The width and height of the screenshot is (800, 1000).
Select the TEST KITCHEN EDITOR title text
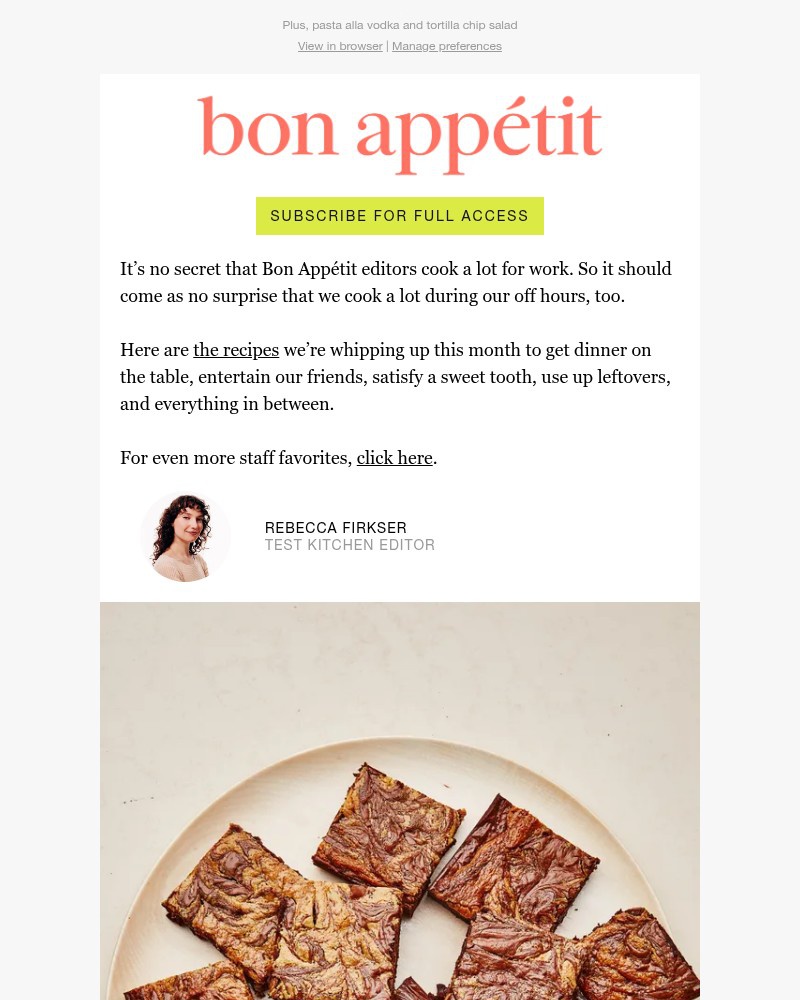click(x=350, y=545)
